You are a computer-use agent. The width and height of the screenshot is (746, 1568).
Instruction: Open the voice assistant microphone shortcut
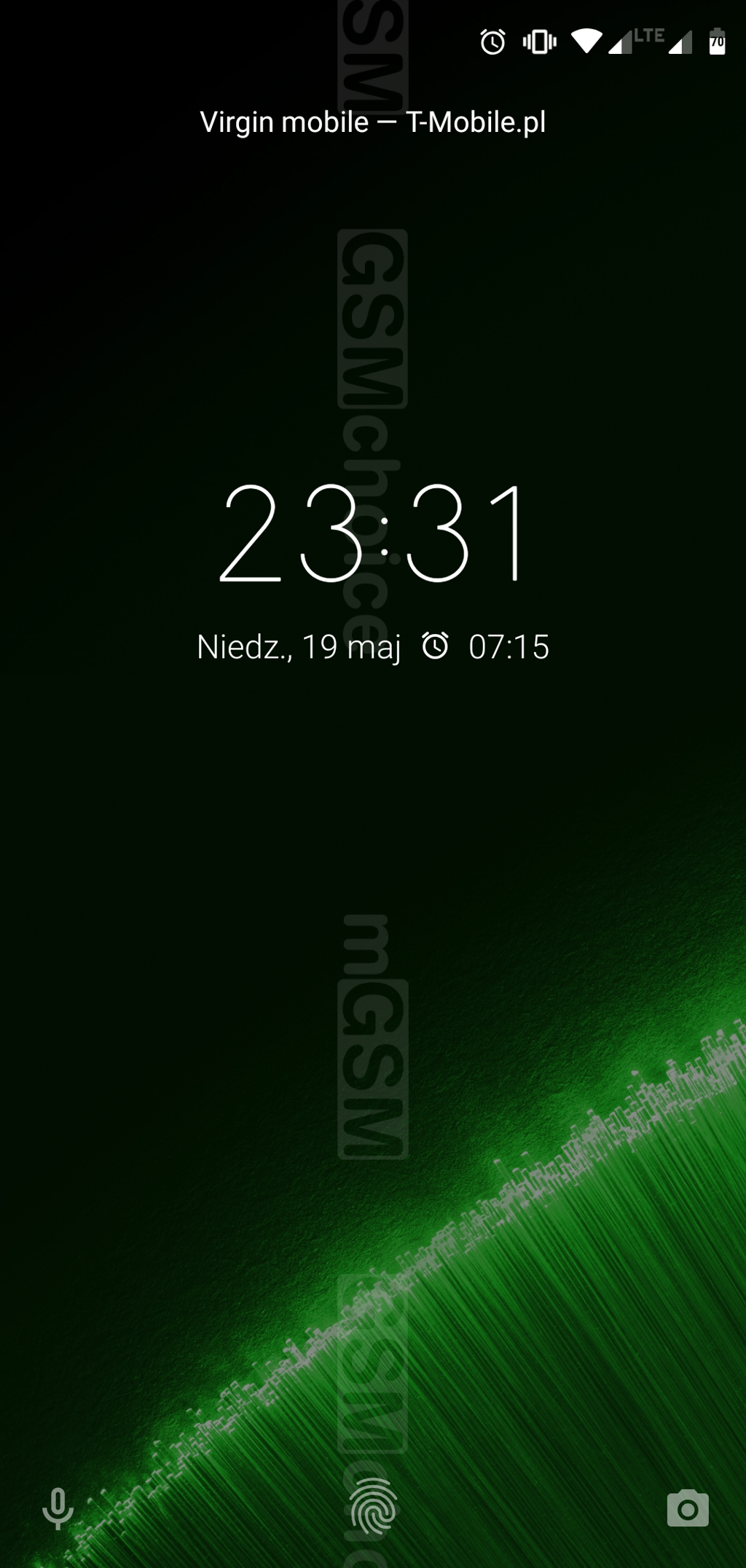[x=58, y=1508]
